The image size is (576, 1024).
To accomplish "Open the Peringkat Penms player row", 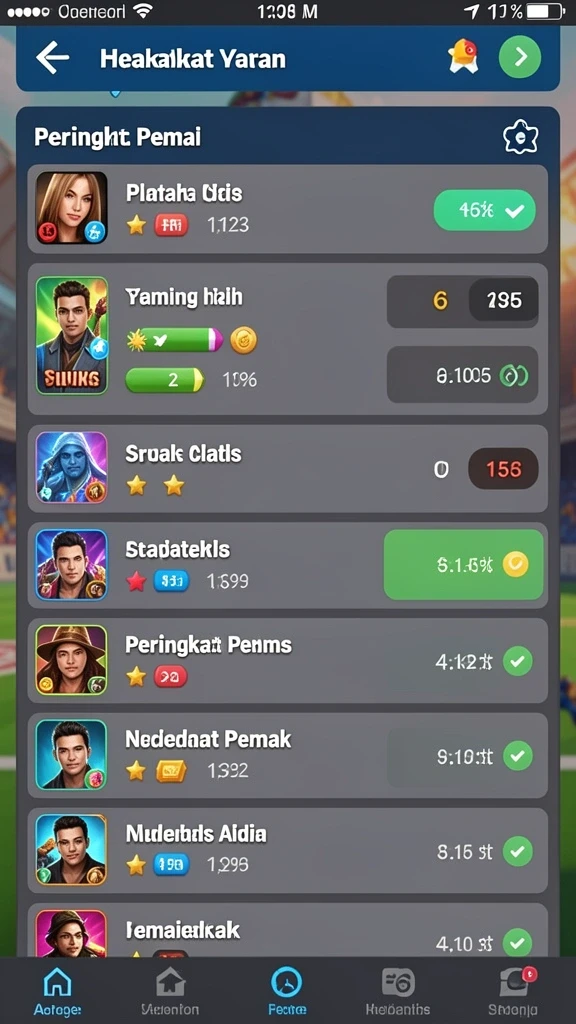I will (287, 661).
